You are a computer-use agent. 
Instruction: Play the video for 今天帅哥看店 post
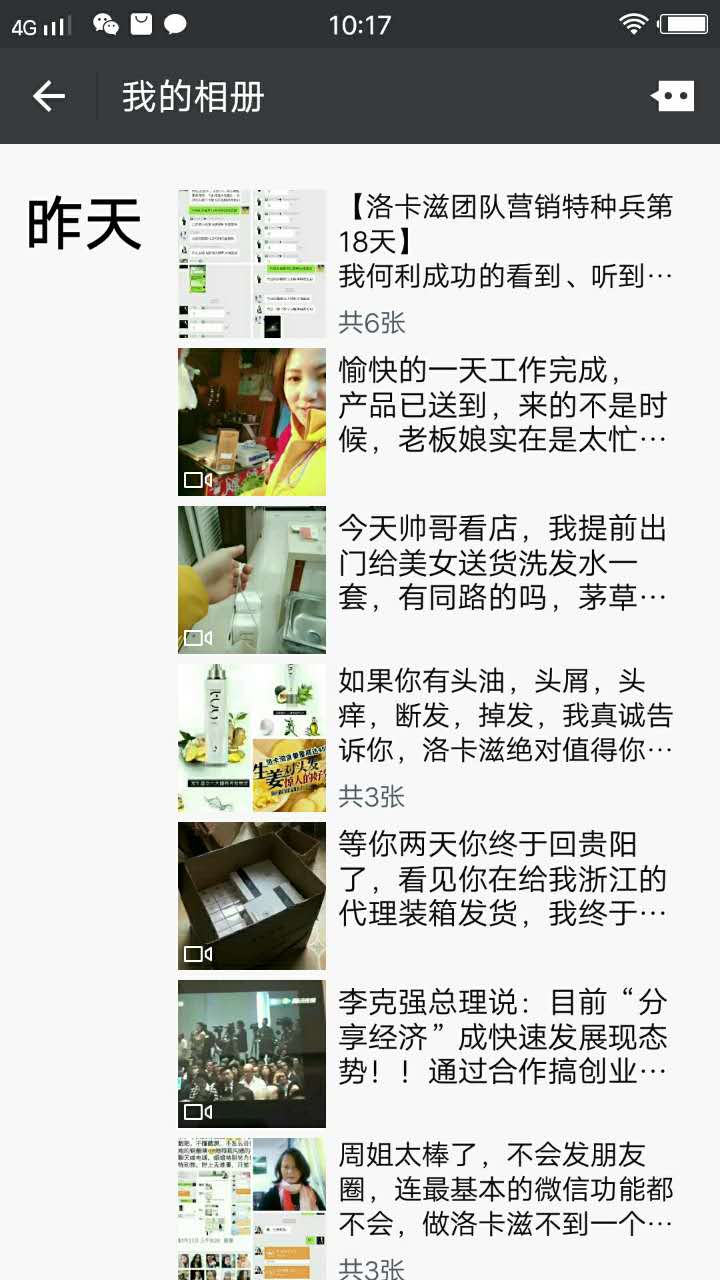pyautogui.click(x=252, y=580)
